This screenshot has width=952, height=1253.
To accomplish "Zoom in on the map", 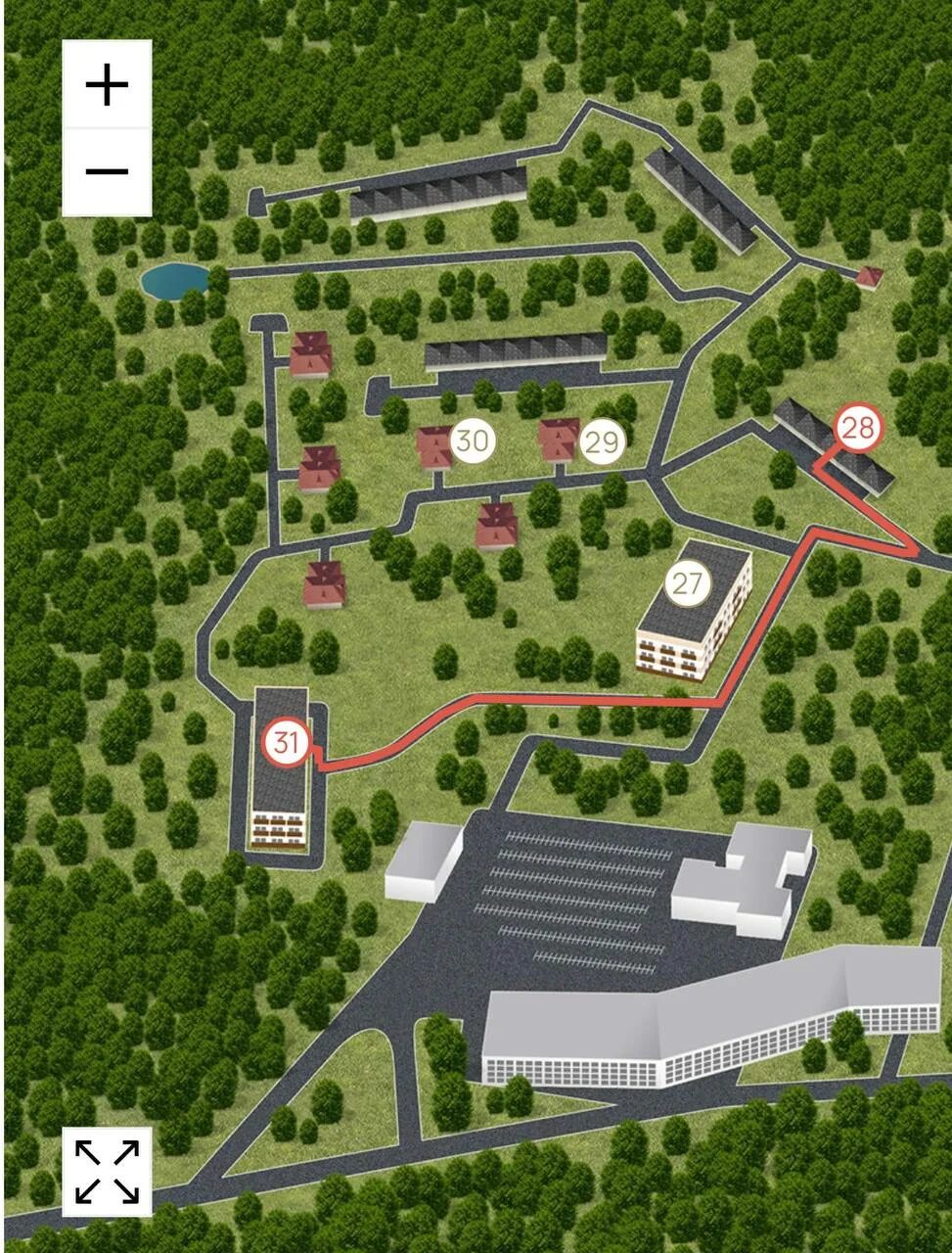I will pos(107,85).
